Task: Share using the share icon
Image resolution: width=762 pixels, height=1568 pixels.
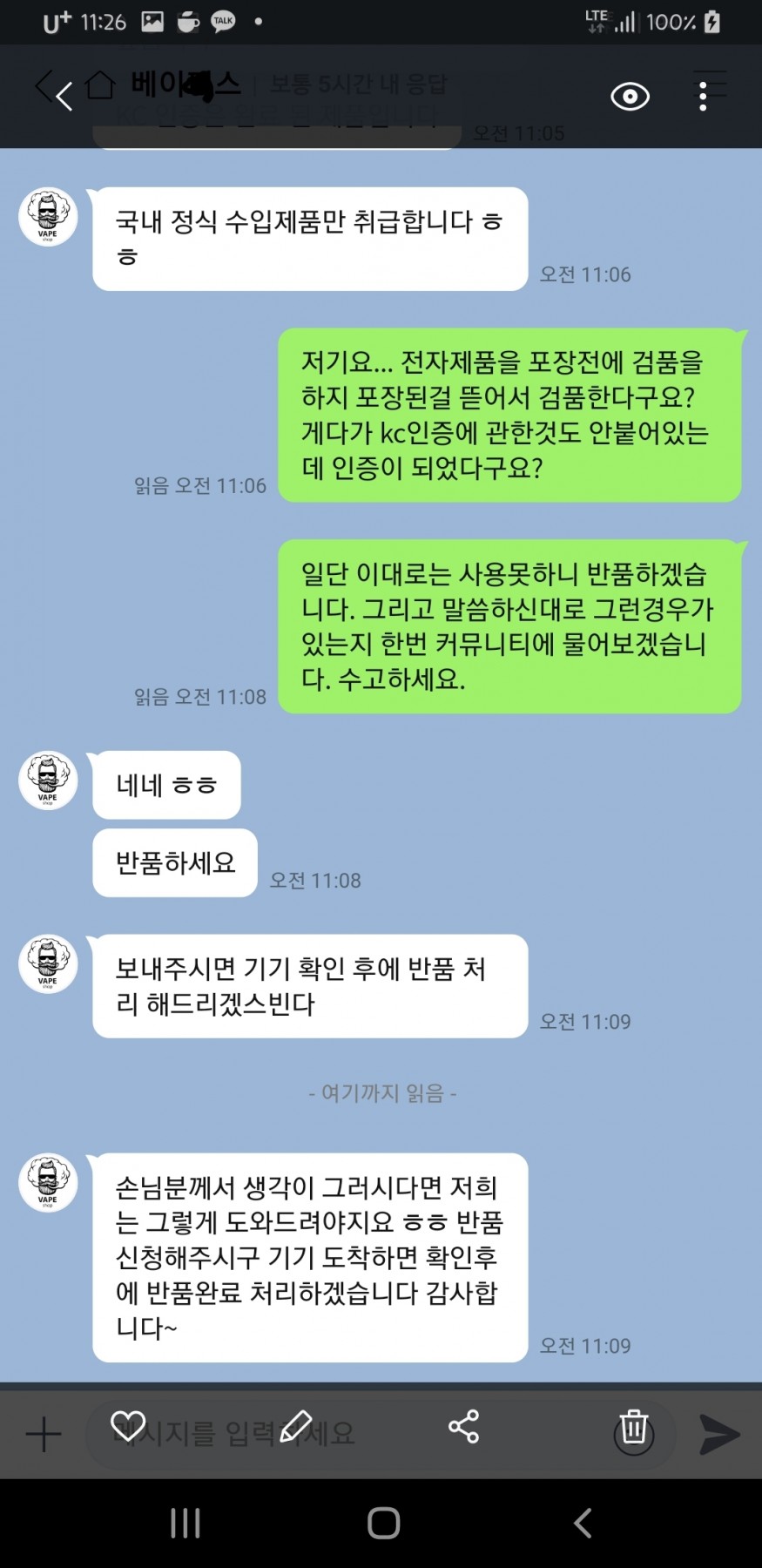Action: [463, 1426]
